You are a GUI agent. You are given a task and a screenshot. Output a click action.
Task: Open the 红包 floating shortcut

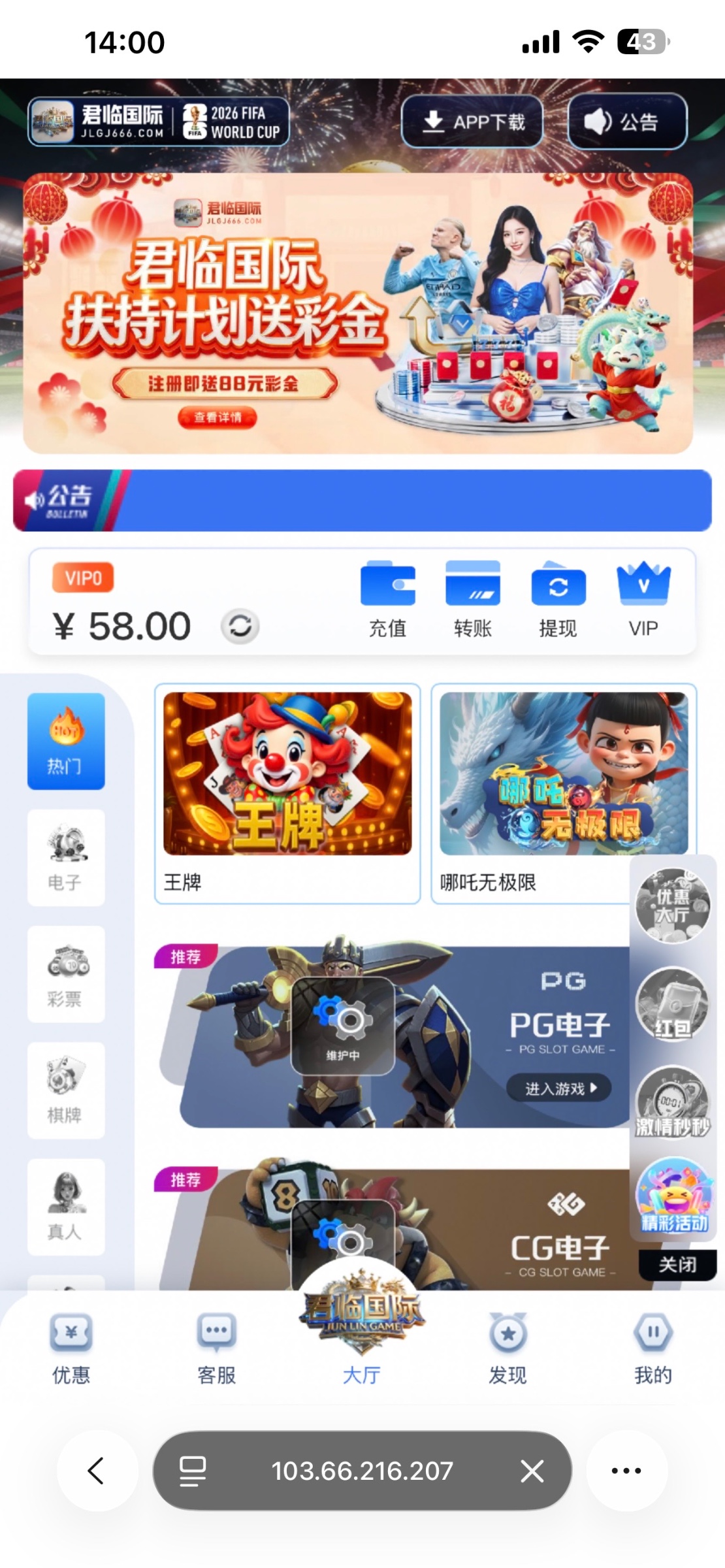(x=673, y=1005)
